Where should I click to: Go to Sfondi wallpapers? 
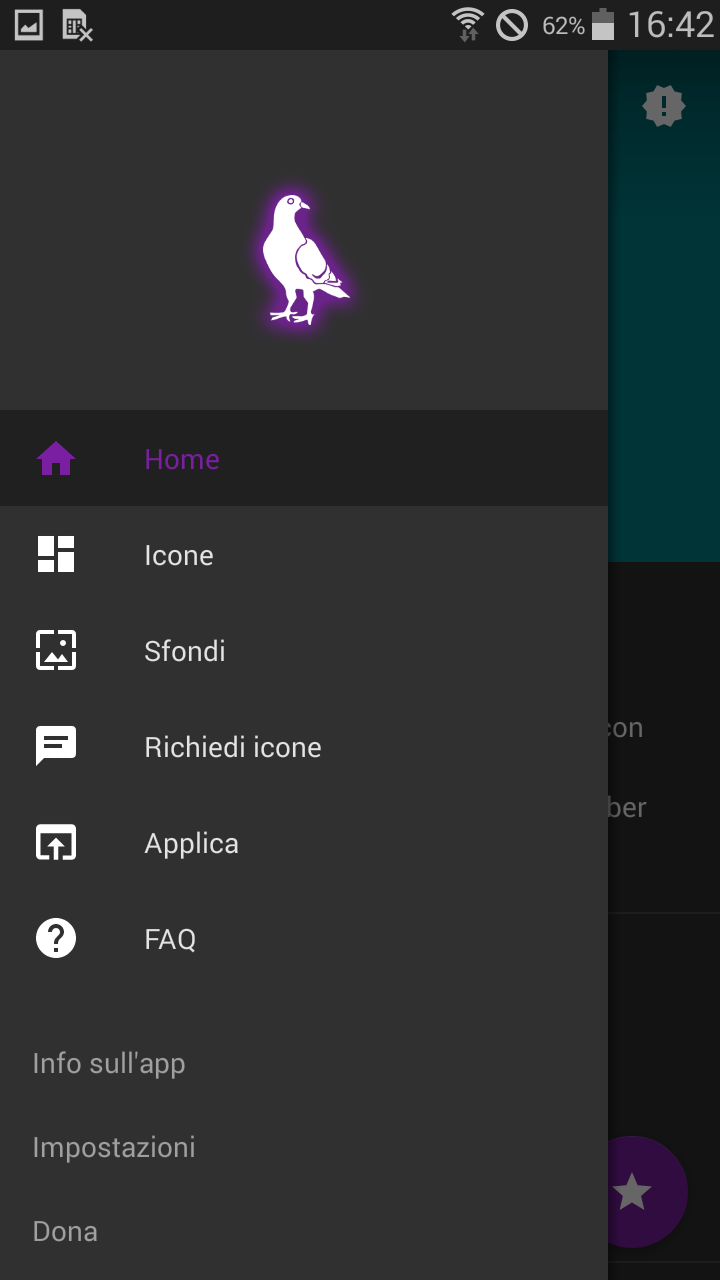304,650
